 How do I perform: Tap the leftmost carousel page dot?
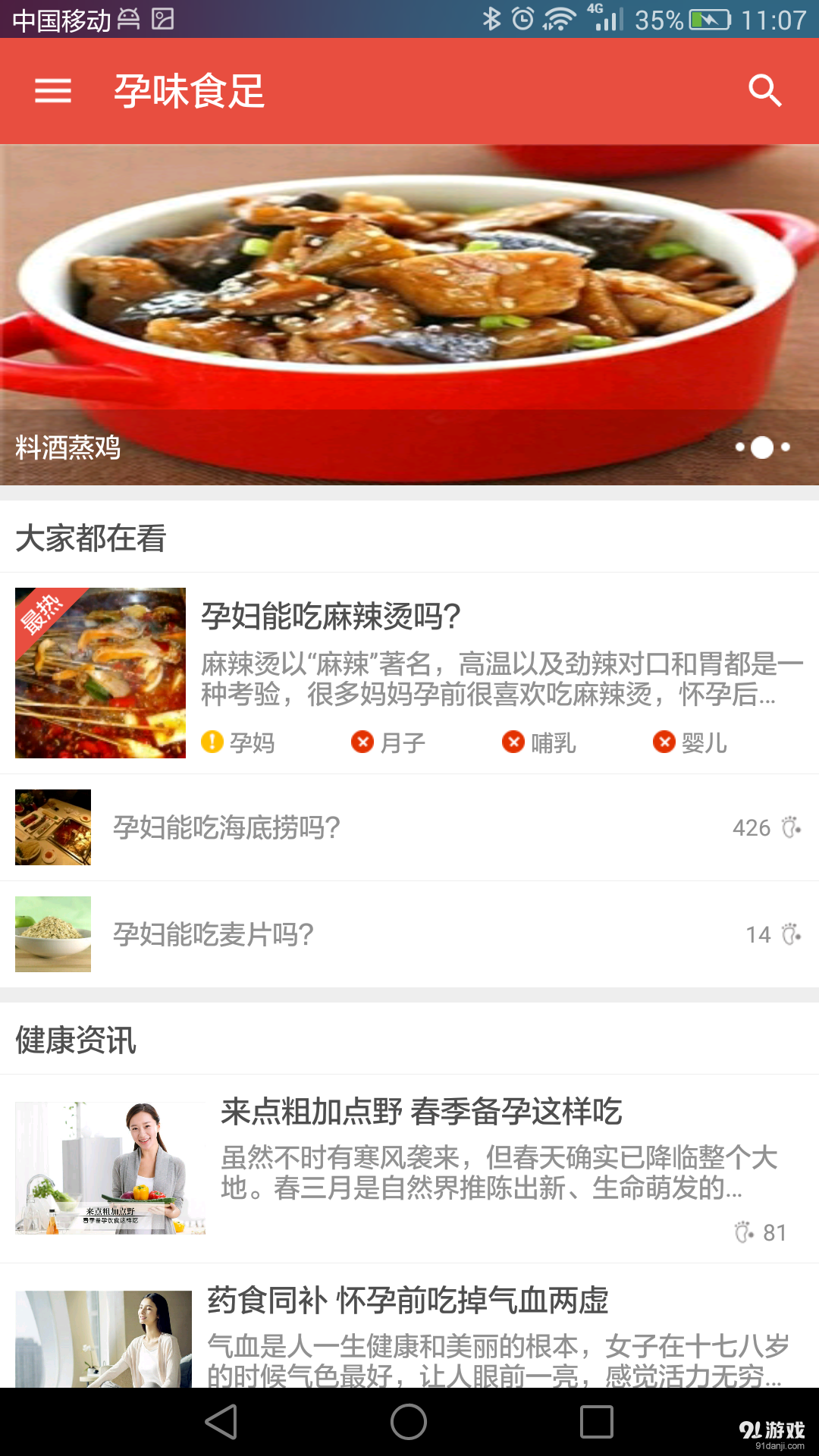[739, 448]
